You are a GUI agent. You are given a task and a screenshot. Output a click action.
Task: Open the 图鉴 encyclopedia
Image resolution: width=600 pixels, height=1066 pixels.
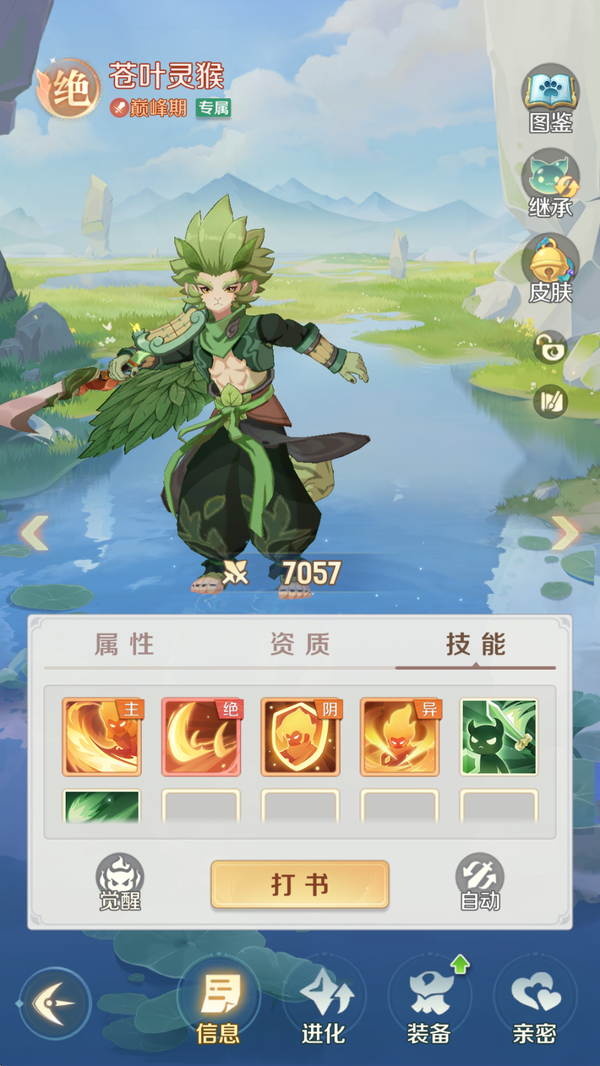(x=550, y=100)
